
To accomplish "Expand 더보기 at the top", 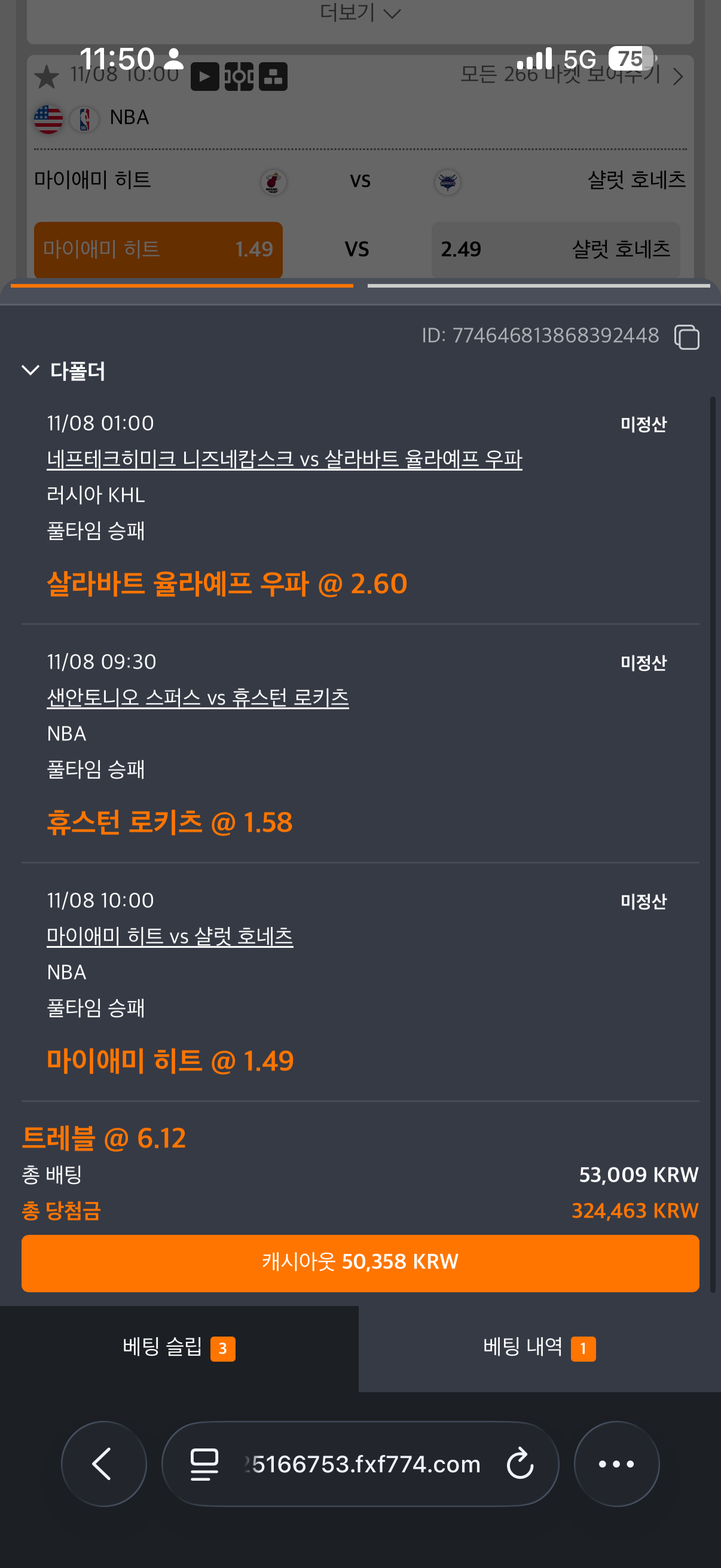I will 360,12.
